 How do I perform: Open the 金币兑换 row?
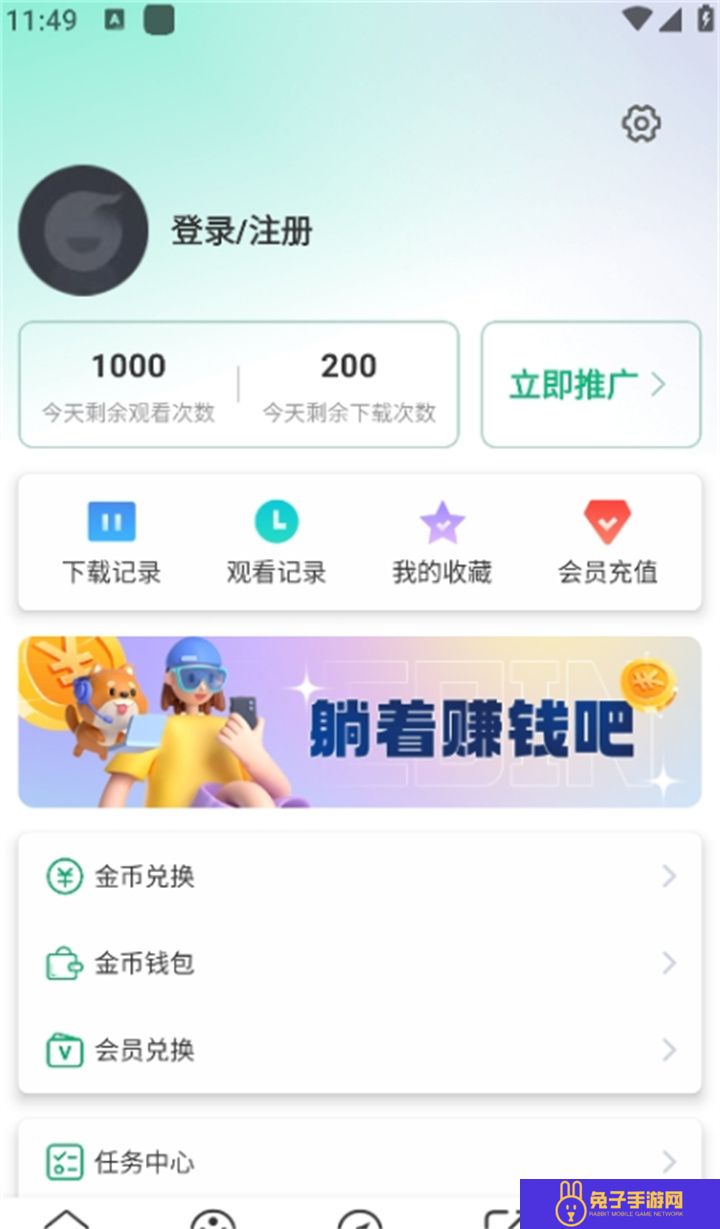point(360,877)
